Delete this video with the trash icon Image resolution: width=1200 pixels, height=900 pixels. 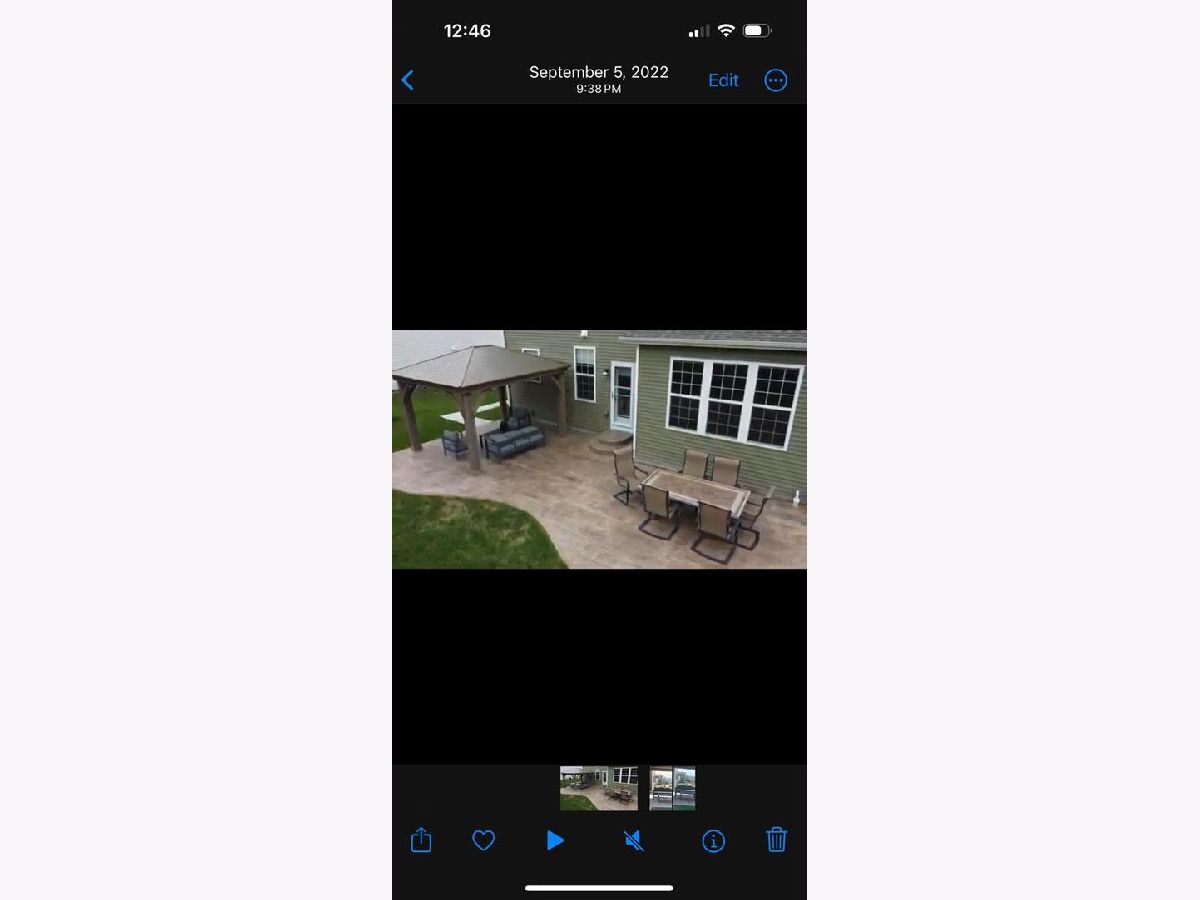(x=777, y=840)
